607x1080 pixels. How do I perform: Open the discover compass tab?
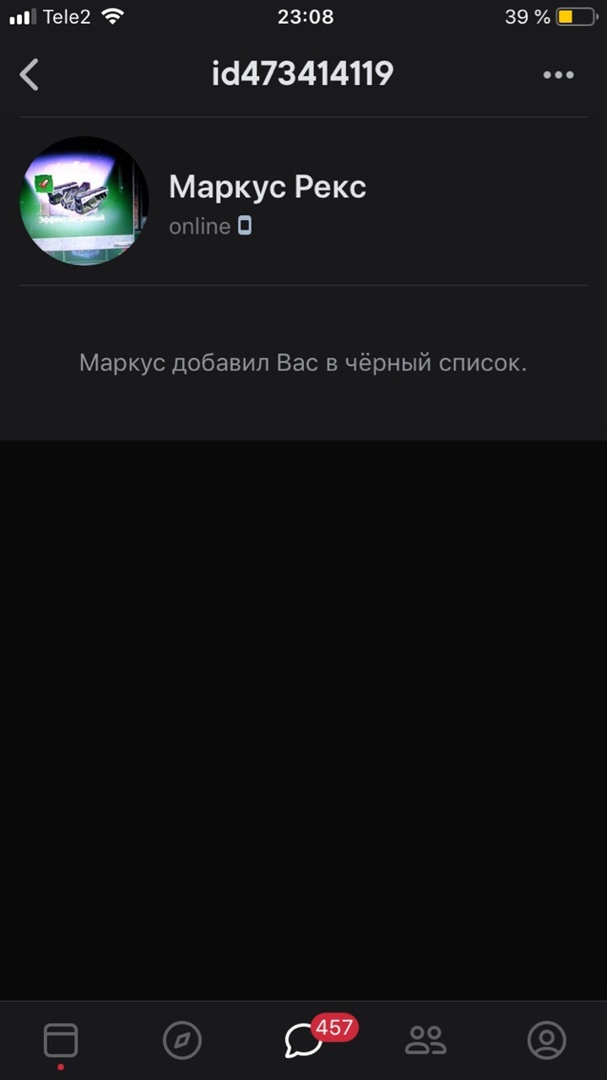(x=182, y=1040)
